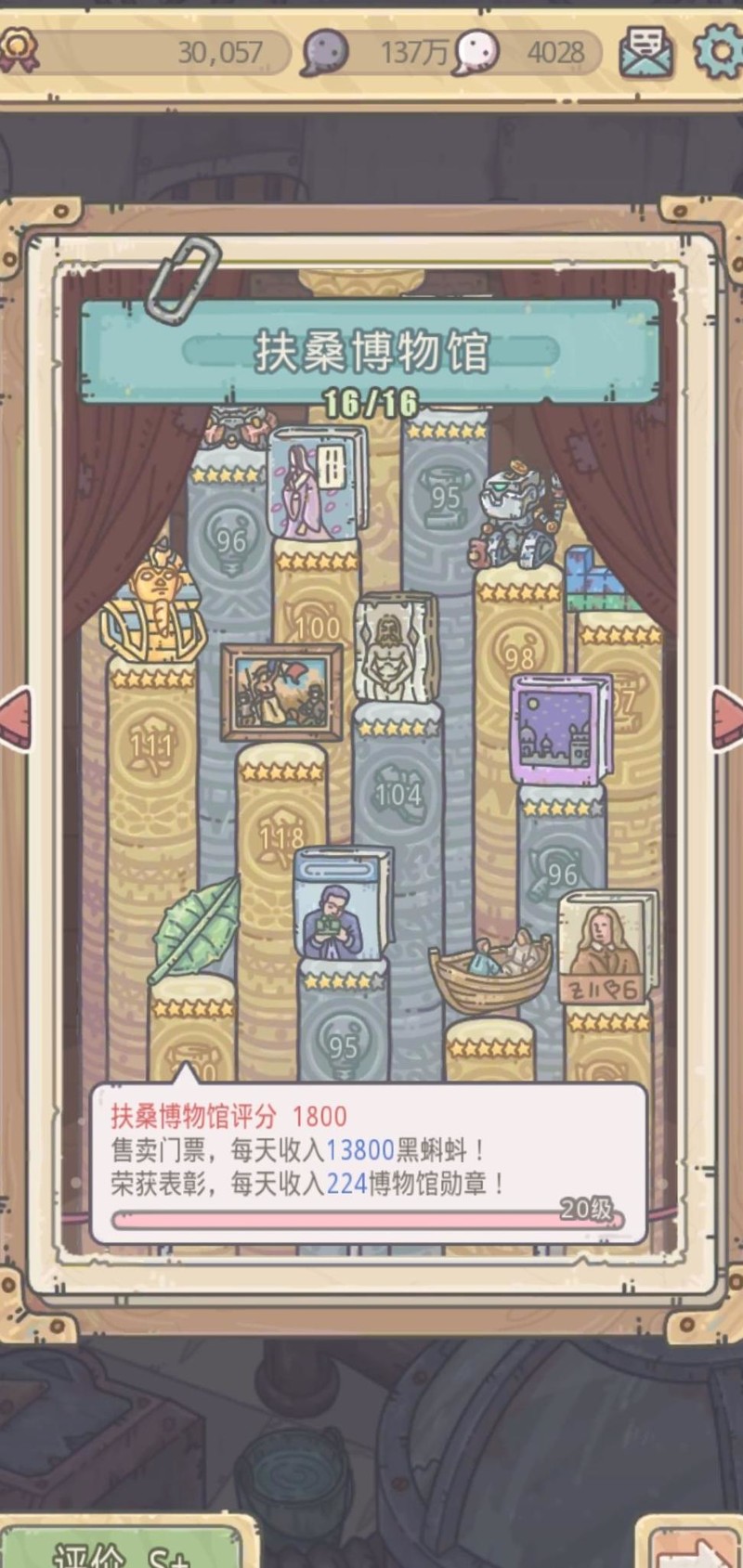Select the robot mech exhibit

point(519,515)
